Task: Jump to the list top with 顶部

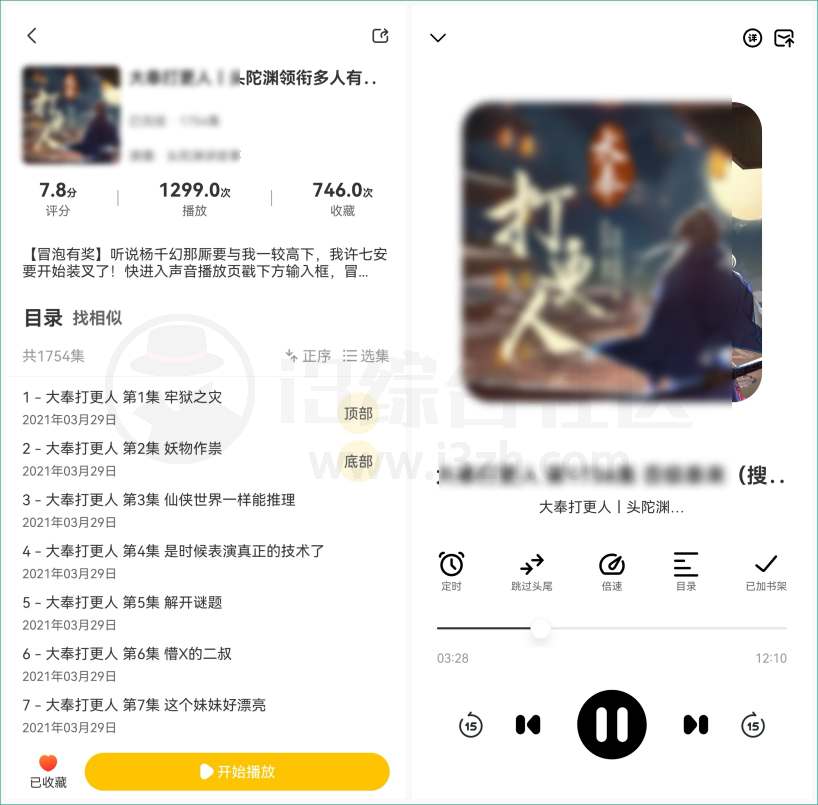Action: (x=358, y=413)
